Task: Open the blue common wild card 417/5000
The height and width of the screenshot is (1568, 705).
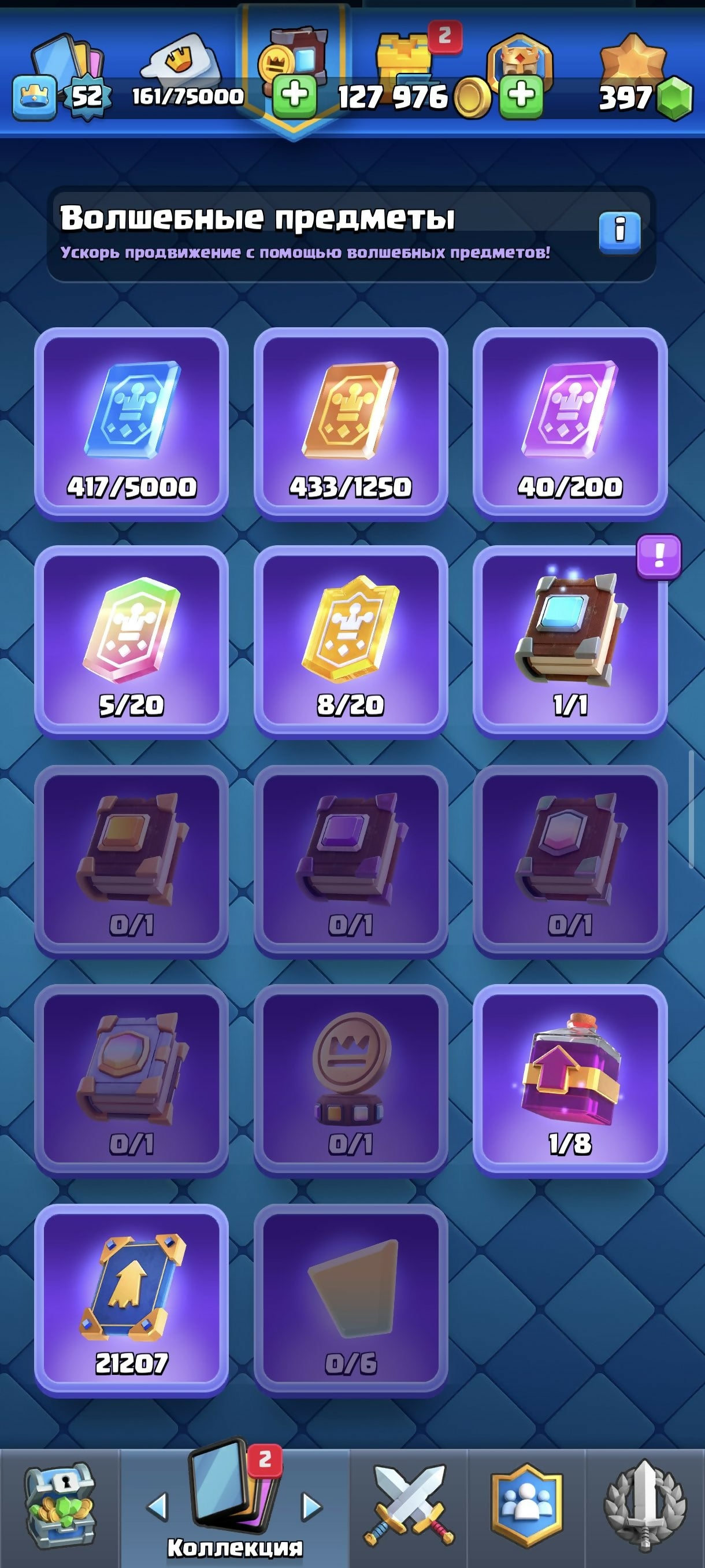Action: [x=131, y=423]
